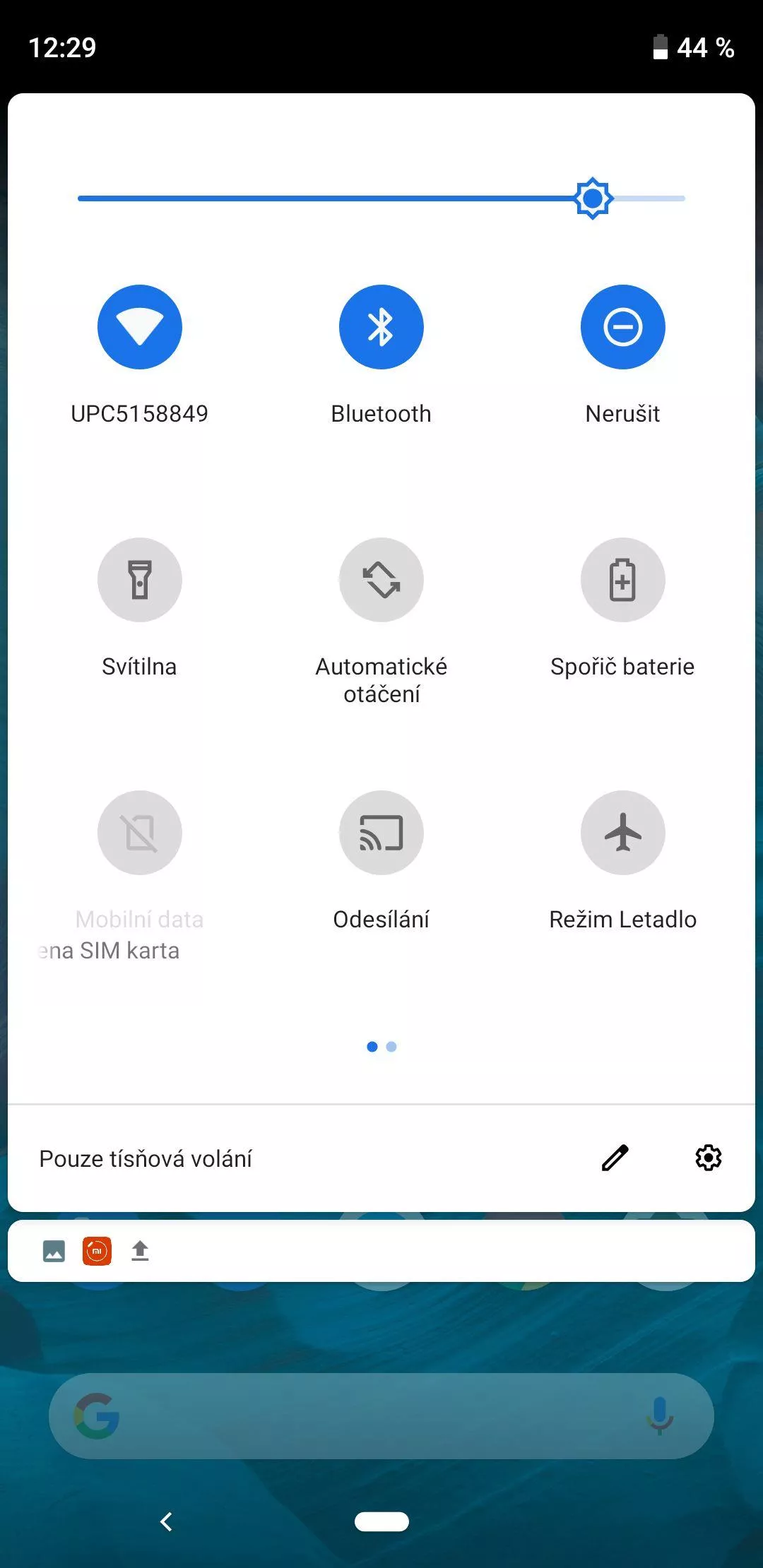Disable Bluetooth
Viewport: 763px width, 1568px height.
coord(381,327)
